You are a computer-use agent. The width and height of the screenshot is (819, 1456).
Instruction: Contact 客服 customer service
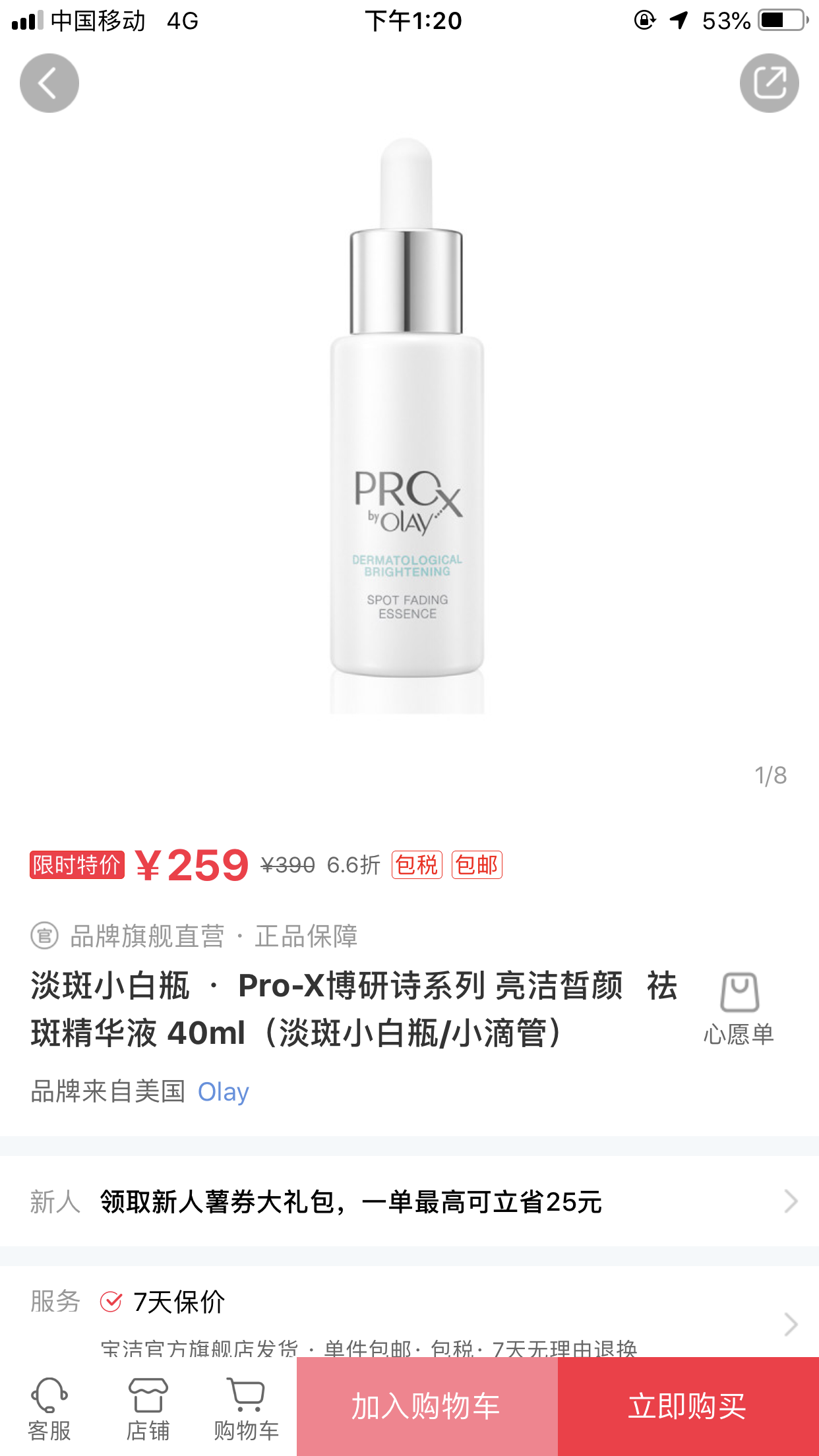pyautogui.click(x=49, y=1409)
